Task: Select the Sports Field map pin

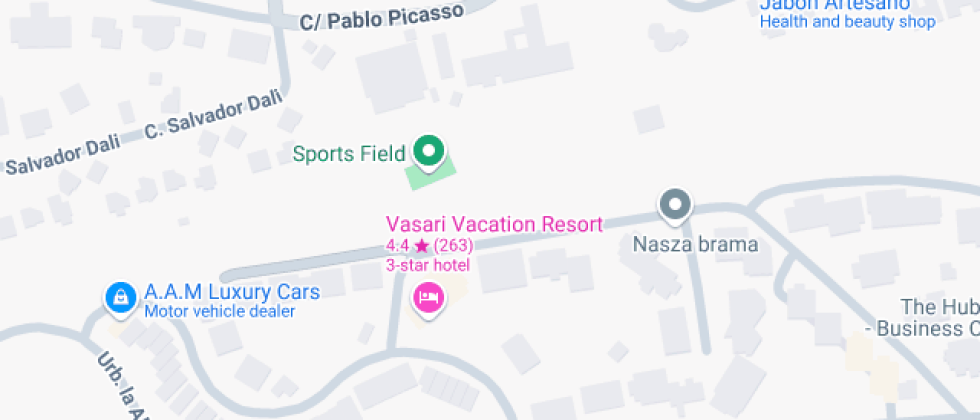Action: click(x=429, y=153)
